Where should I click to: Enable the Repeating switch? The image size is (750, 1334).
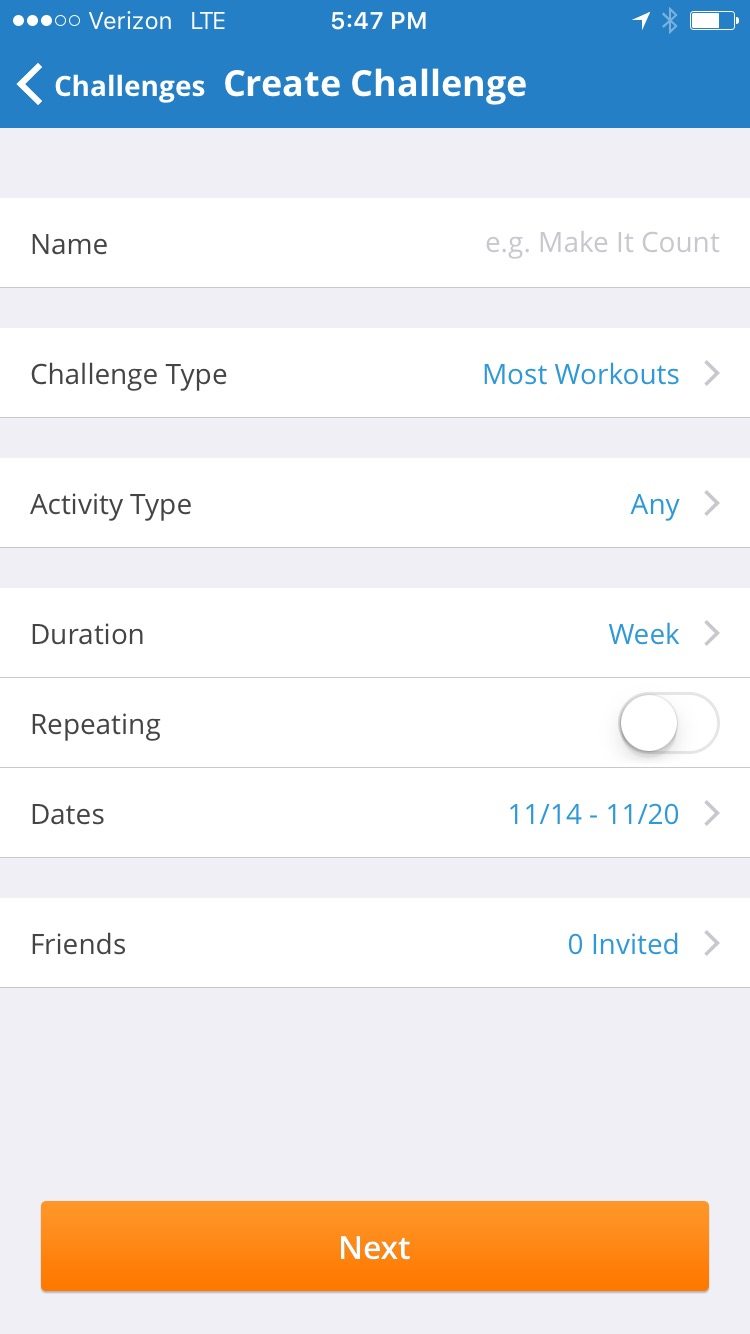(668, 723)
